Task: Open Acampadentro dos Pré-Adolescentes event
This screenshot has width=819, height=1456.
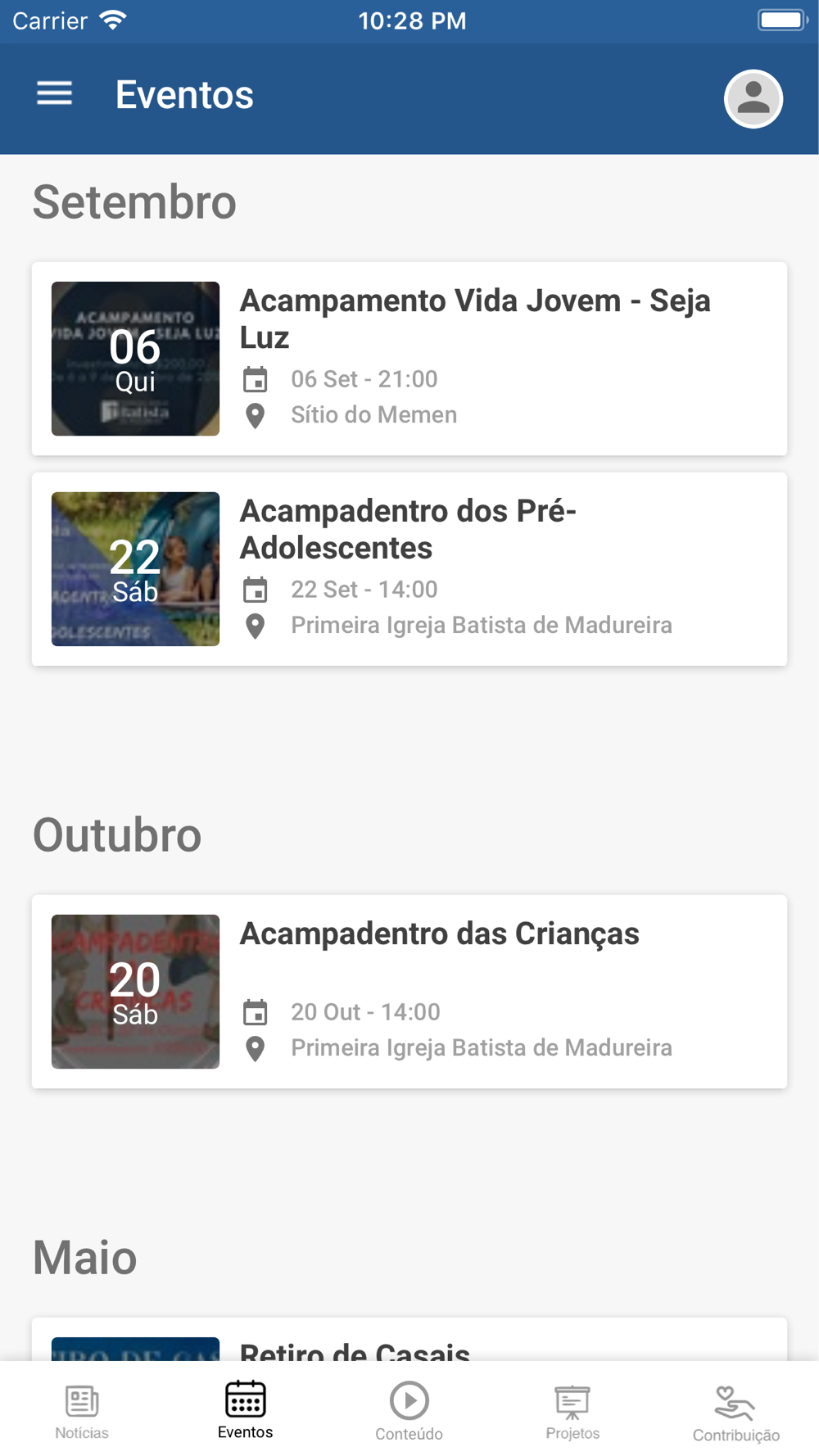Action: click(x=409, y=569)
